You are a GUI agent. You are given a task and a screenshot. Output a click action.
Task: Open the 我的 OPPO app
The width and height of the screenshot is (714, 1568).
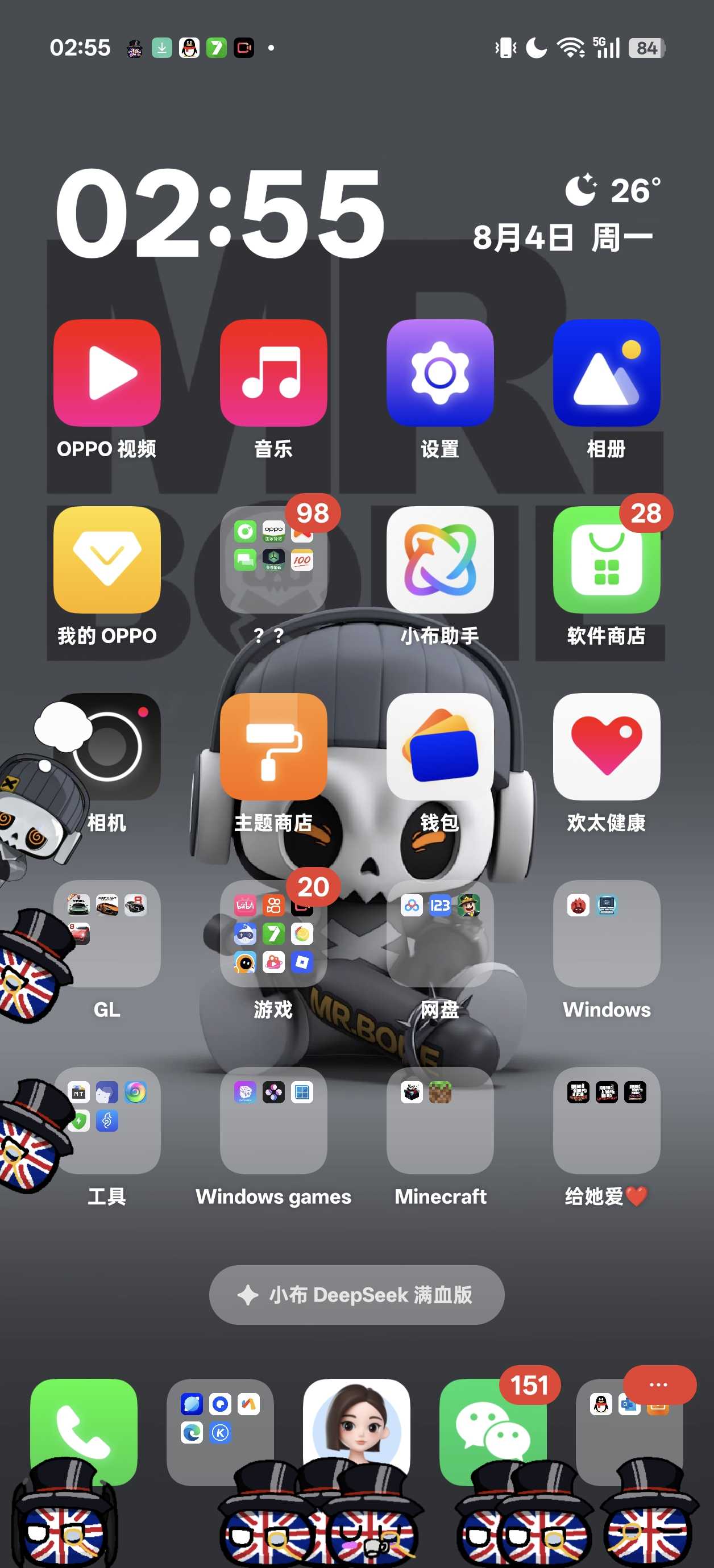pyautogui.click(x=107, y=560)
